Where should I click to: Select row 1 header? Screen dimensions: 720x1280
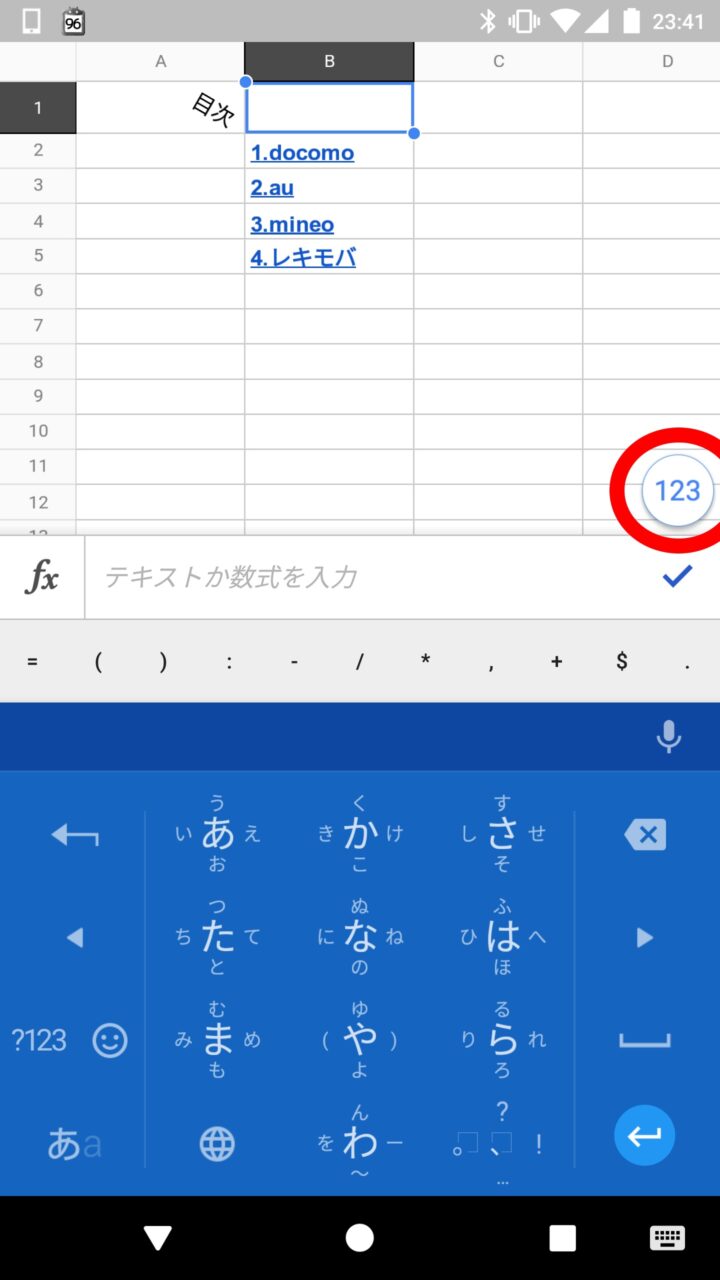pyautogui.click(x=38, y=107)
